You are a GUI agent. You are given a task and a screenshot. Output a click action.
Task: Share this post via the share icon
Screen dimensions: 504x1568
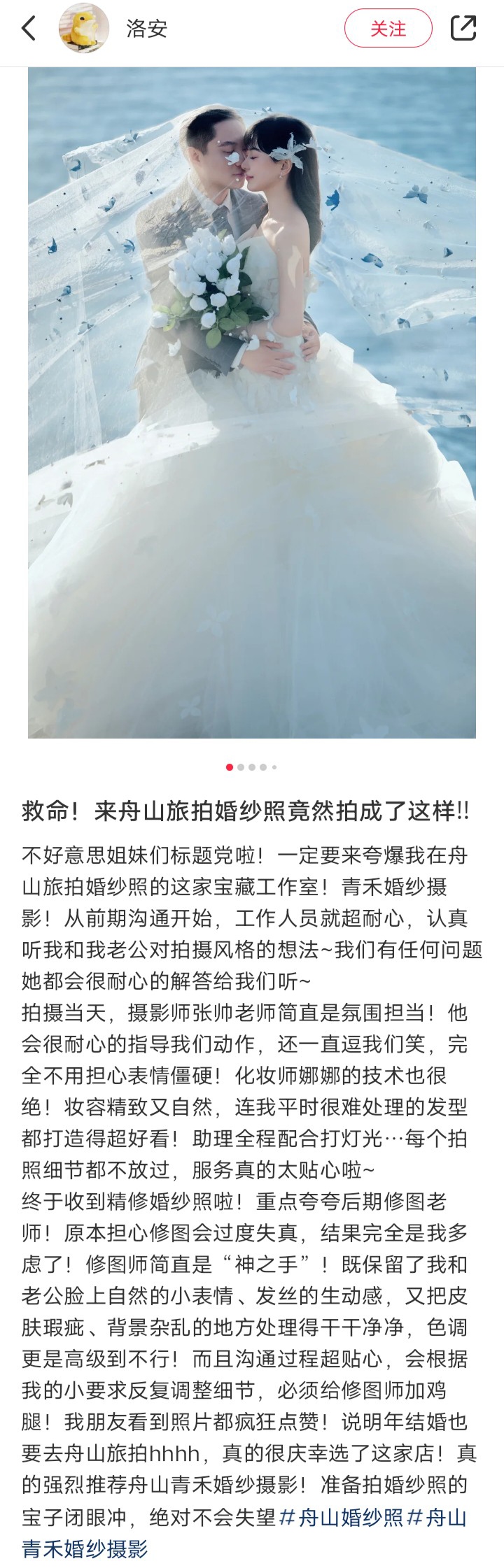(463, 29)
